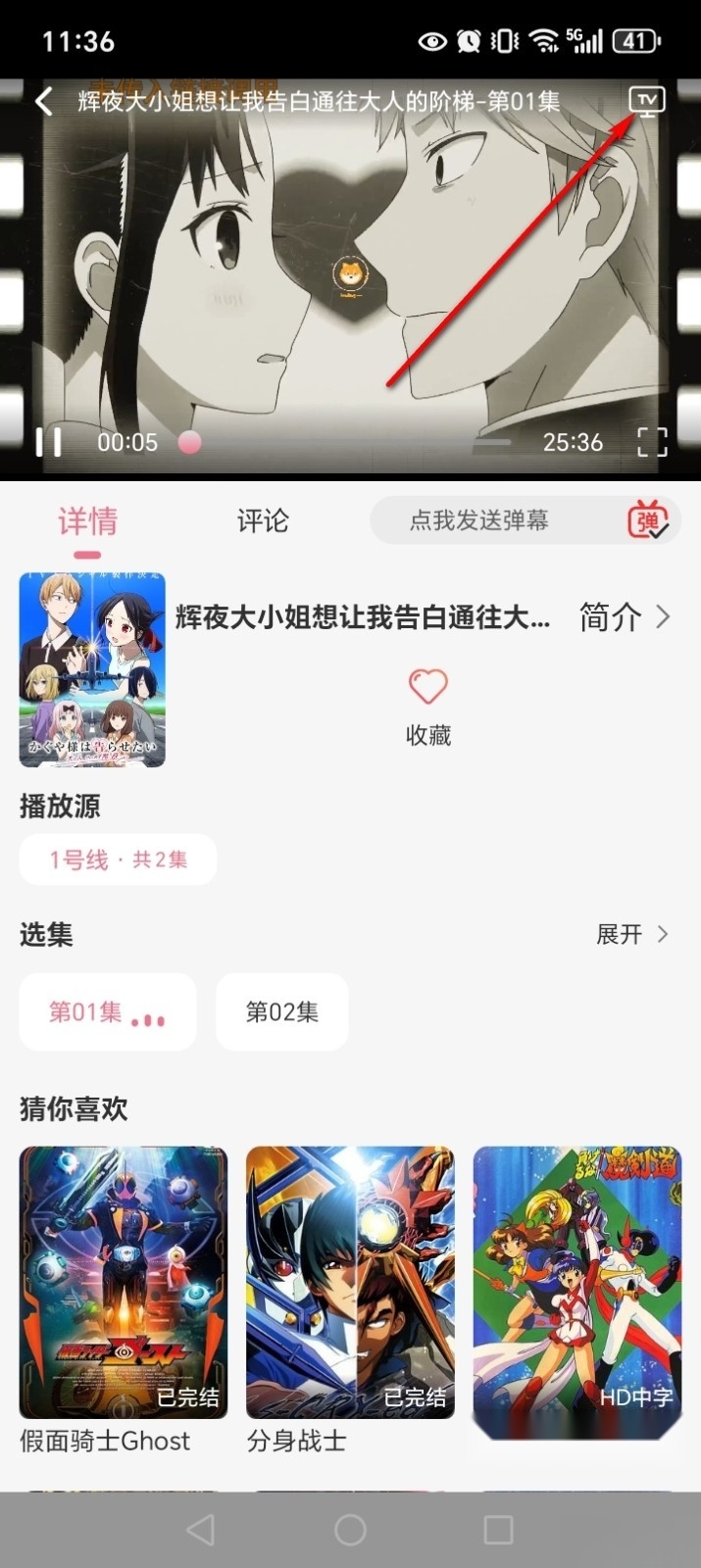Image resolution: width=701 pixels, height=1568 pixels.
Task: Select the 详情 tab
Action: [x=87, y=520]
